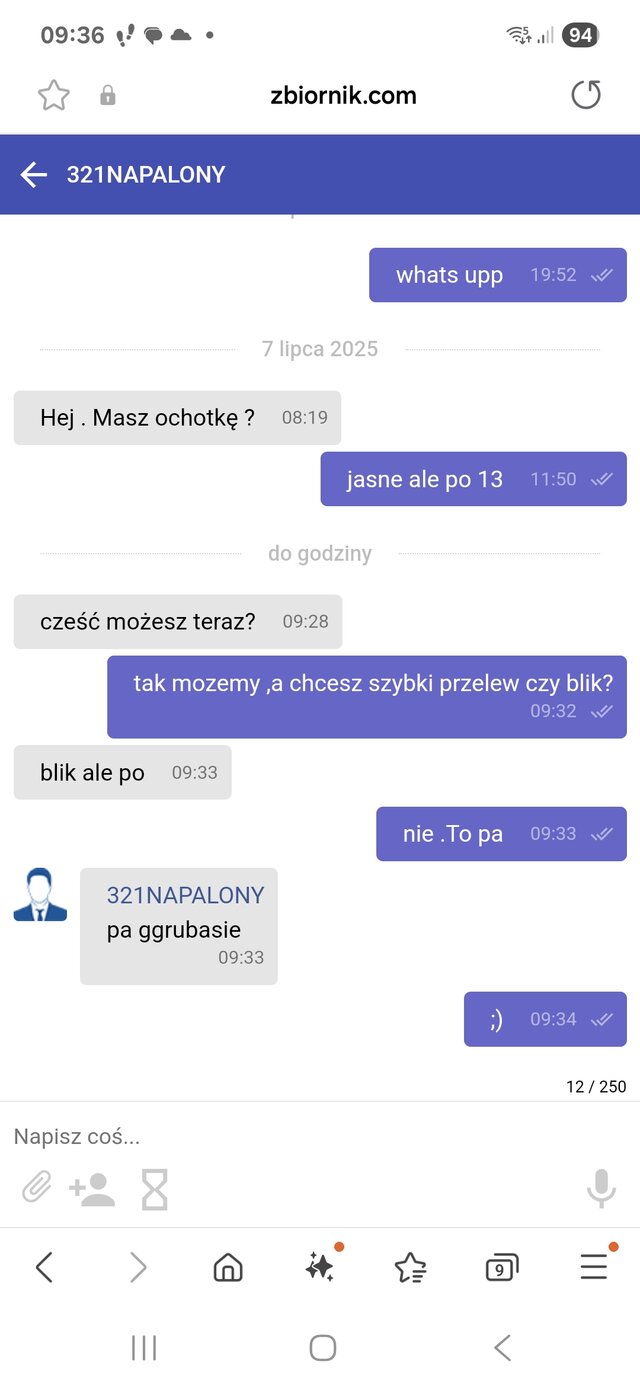
Task: Open 321NAPALONY's profile avatar
Action: 40,895
